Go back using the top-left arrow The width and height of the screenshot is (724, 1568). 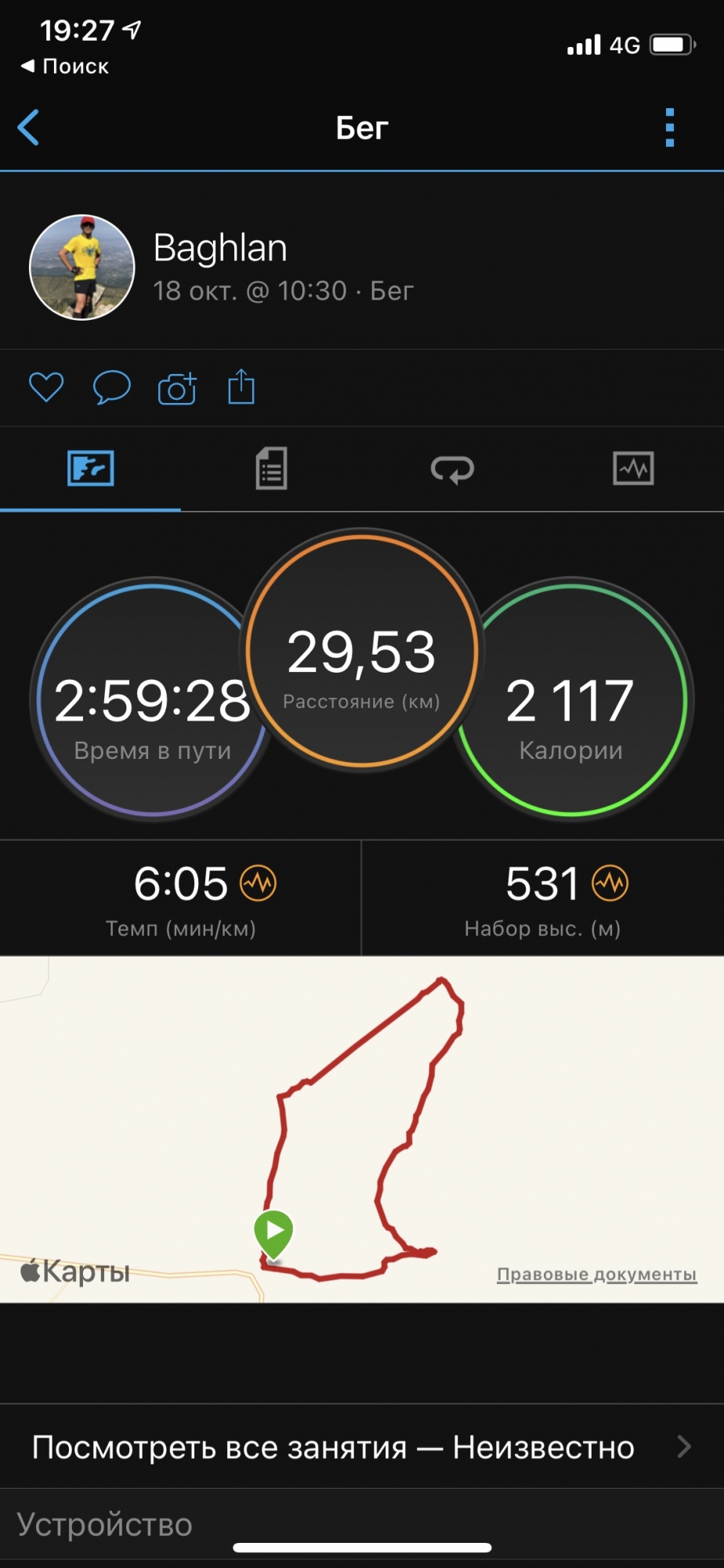[x=29, y=128]
